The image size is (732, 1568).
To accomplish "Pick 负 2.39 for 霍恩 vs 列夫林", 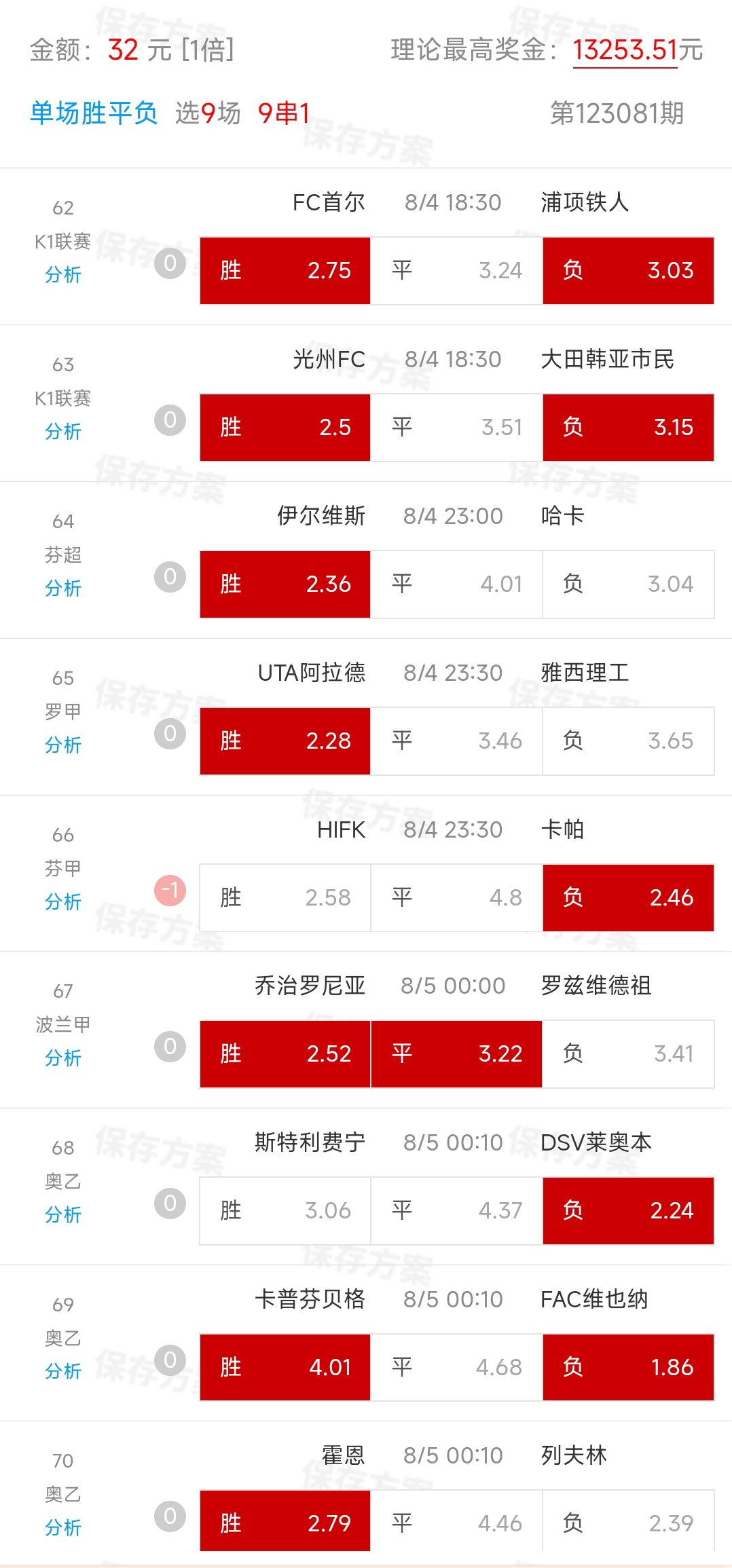I will click(x=628, y=1524).
